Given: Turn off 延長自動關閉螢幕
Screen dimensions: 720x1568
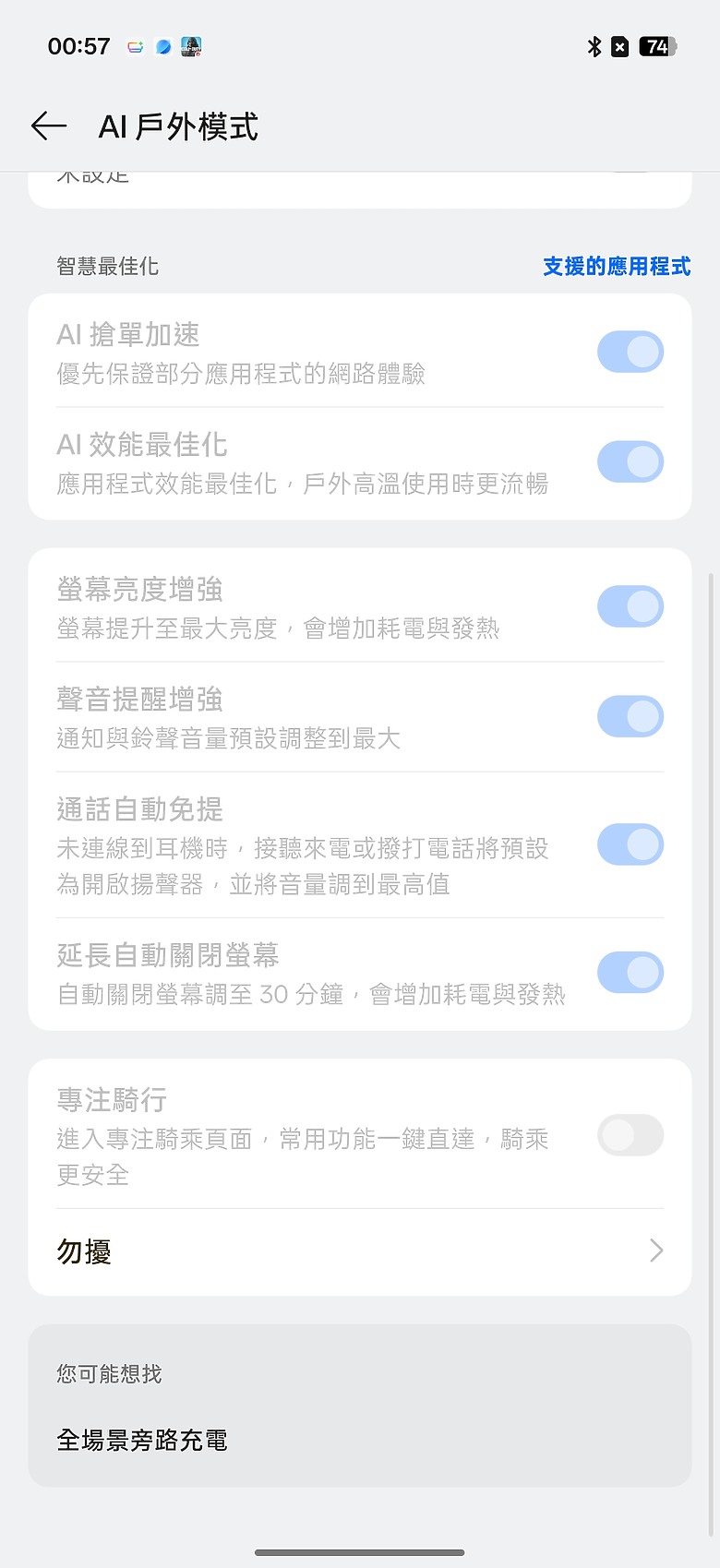Looking at the screenshot, I should point(630,973).
